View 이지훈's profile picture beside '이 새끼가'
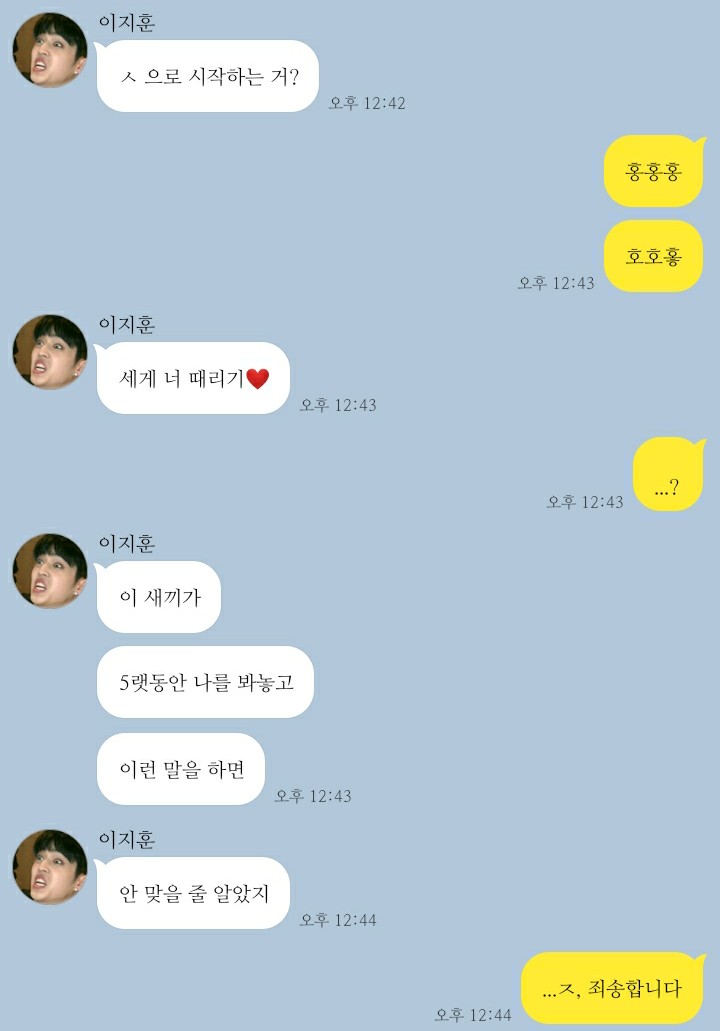This screenshot has width=720, height=1031. [49, 571]
